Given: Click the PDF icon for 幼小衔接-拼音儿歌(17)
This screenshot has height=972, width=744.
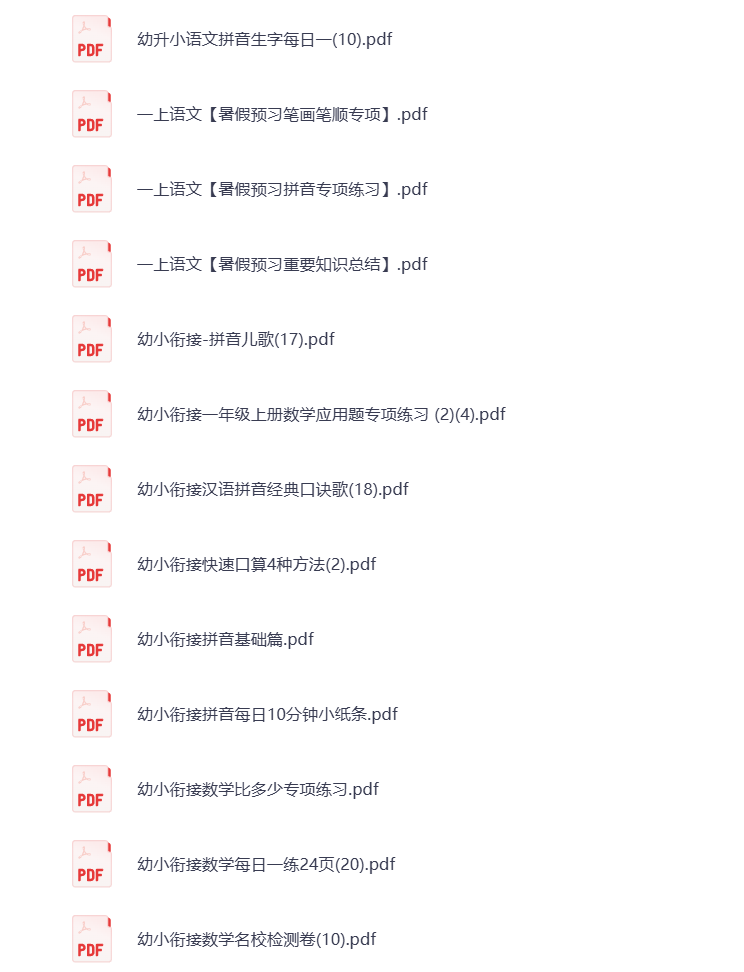Looking at the screenshot, I should pos(91,339).
